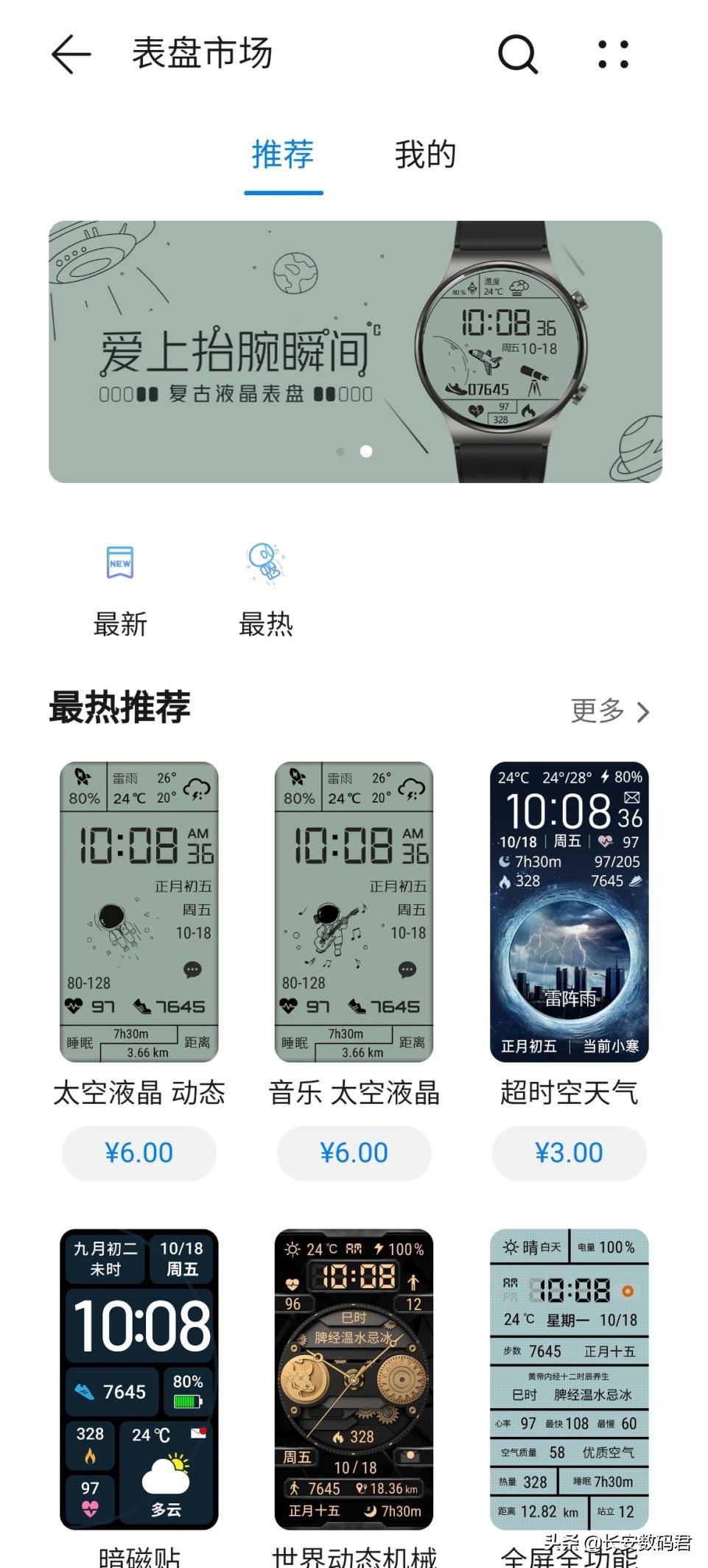
Task: Tap ¥6.00 to buy 太空液晶 动态
Action: [139, 1152]
